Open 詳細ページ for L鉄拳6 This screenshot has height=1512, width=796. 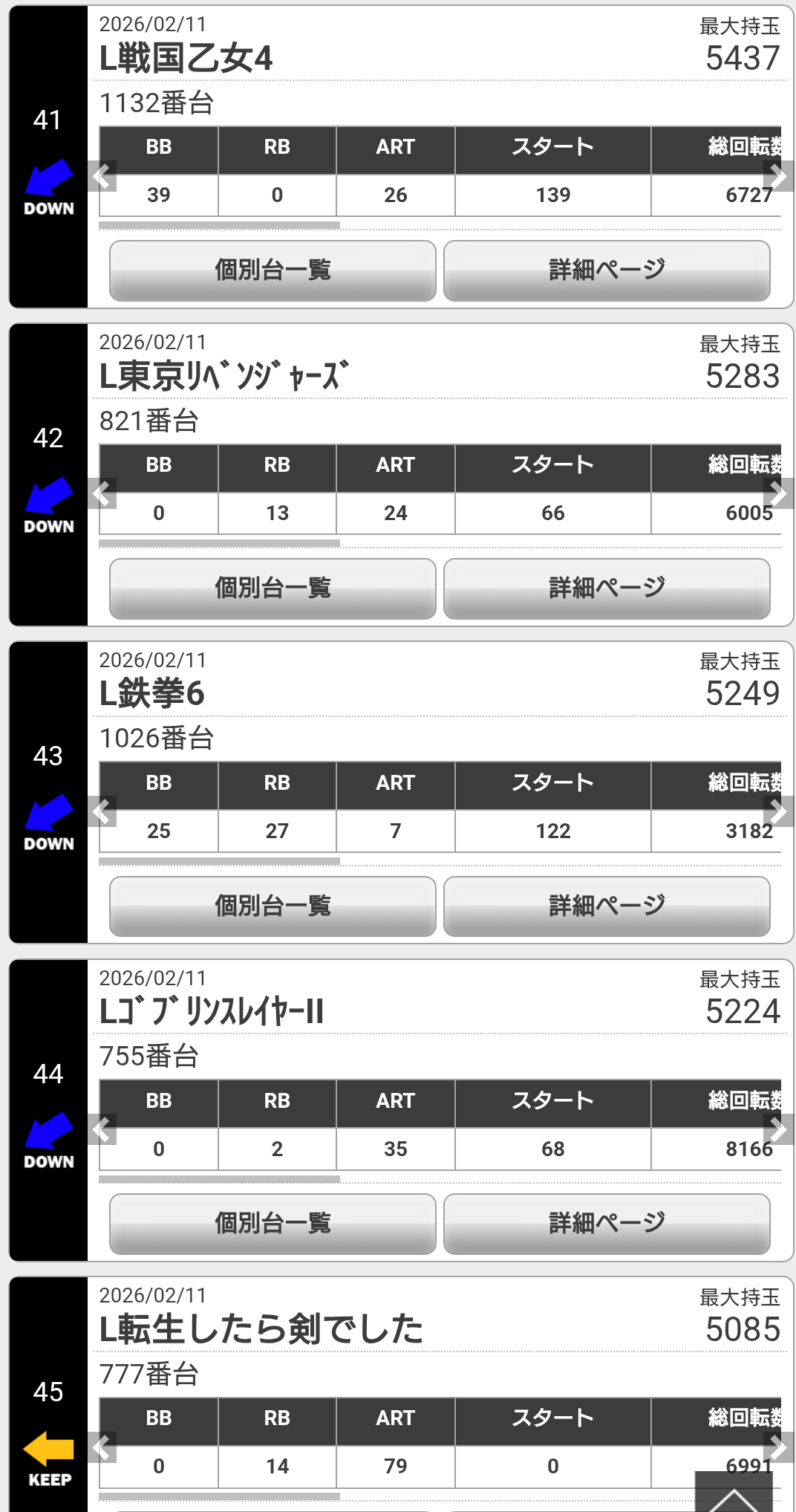(x=607, y=906)
